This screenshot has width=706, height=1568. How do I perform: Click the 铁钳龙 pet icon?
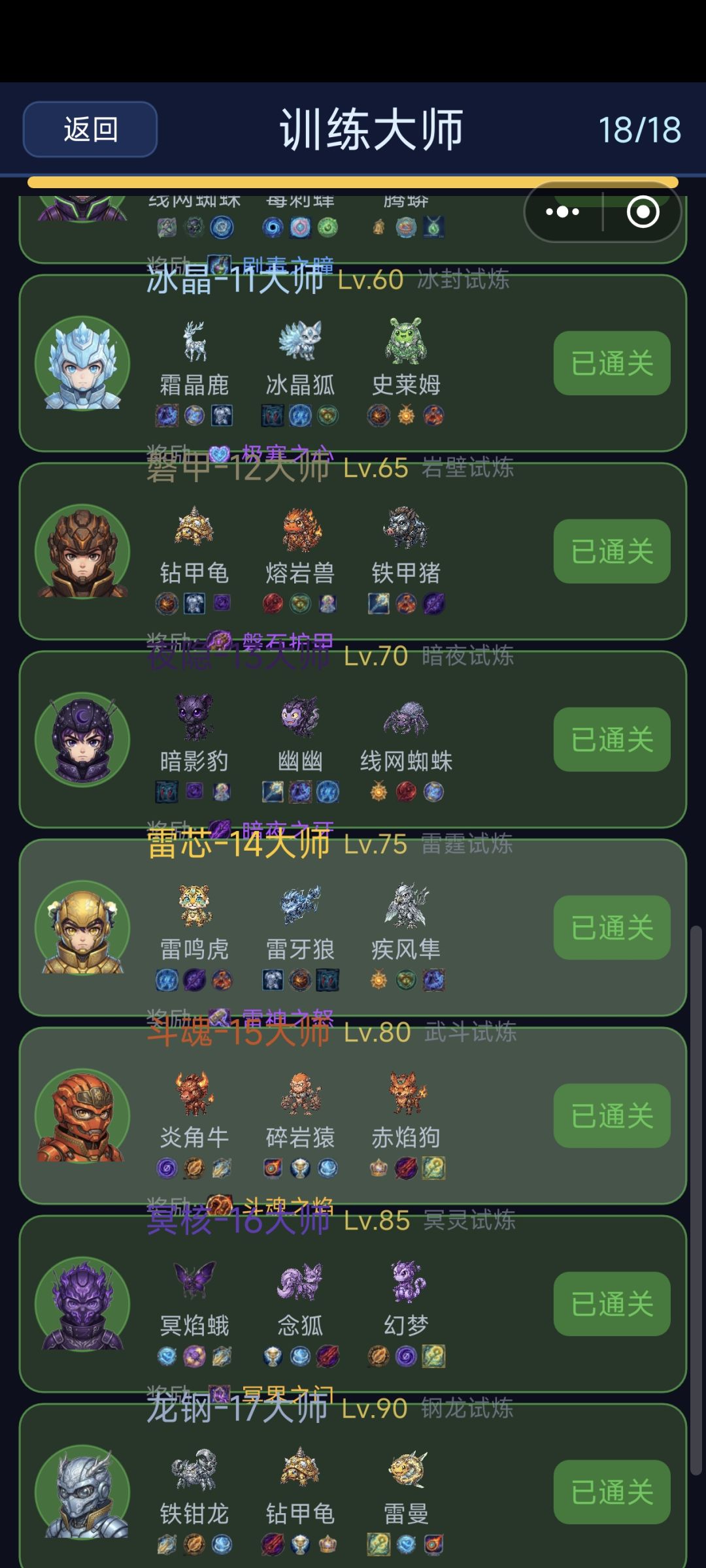pos(194,1470)
